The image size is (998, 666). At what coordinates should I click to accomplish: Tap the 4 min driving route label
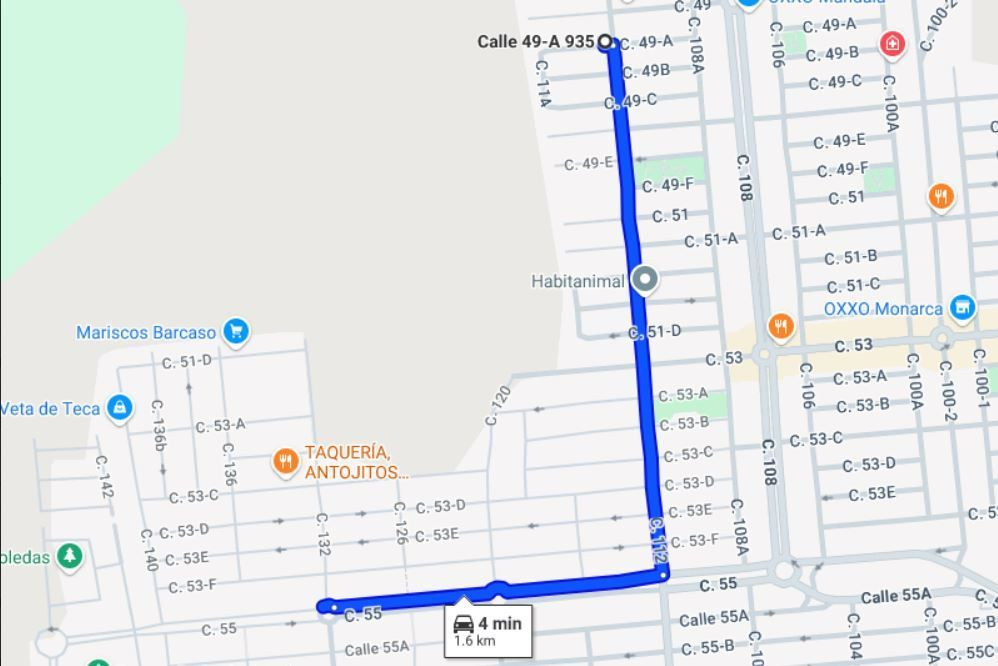488,630
